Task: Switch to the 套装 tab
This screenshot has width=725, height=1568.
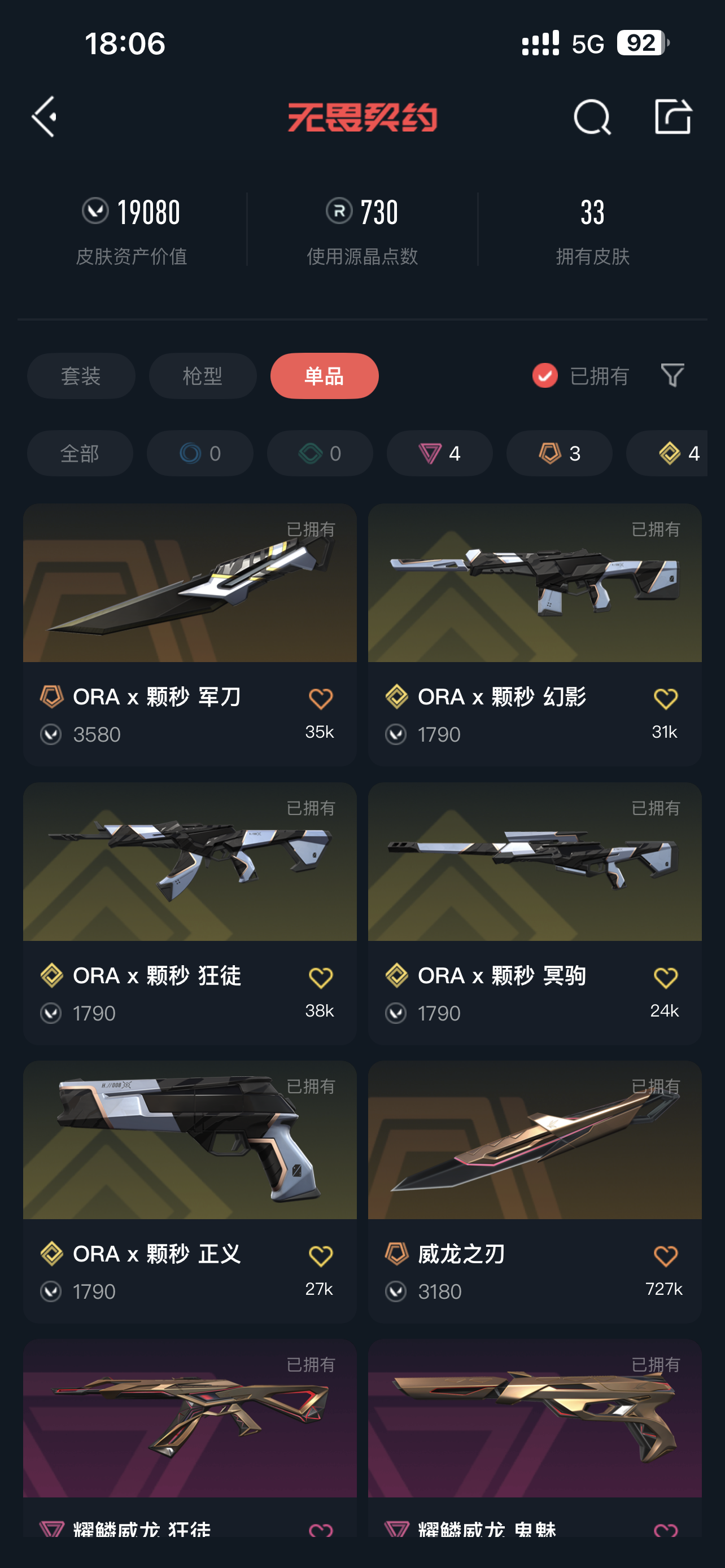Action: pyautogui.click(x=81, y=375)
